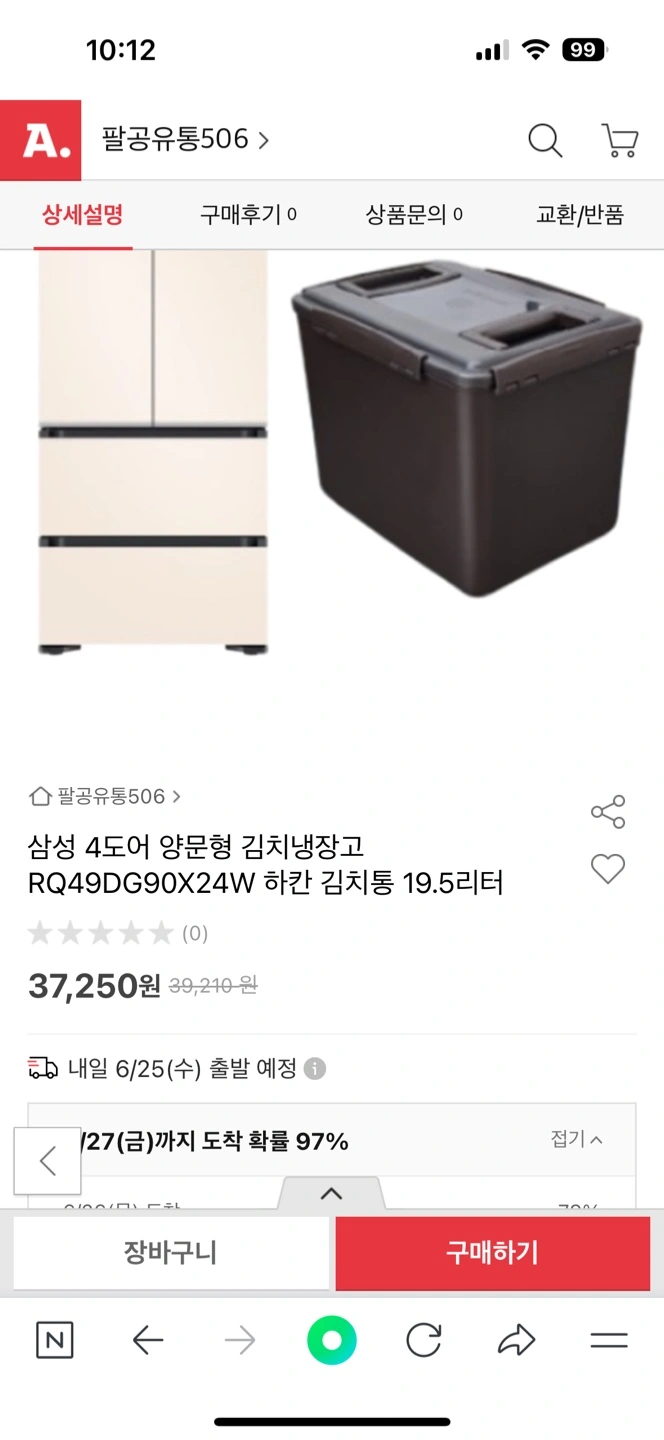Switch to the 교환/반품 tab

point(580,214)
